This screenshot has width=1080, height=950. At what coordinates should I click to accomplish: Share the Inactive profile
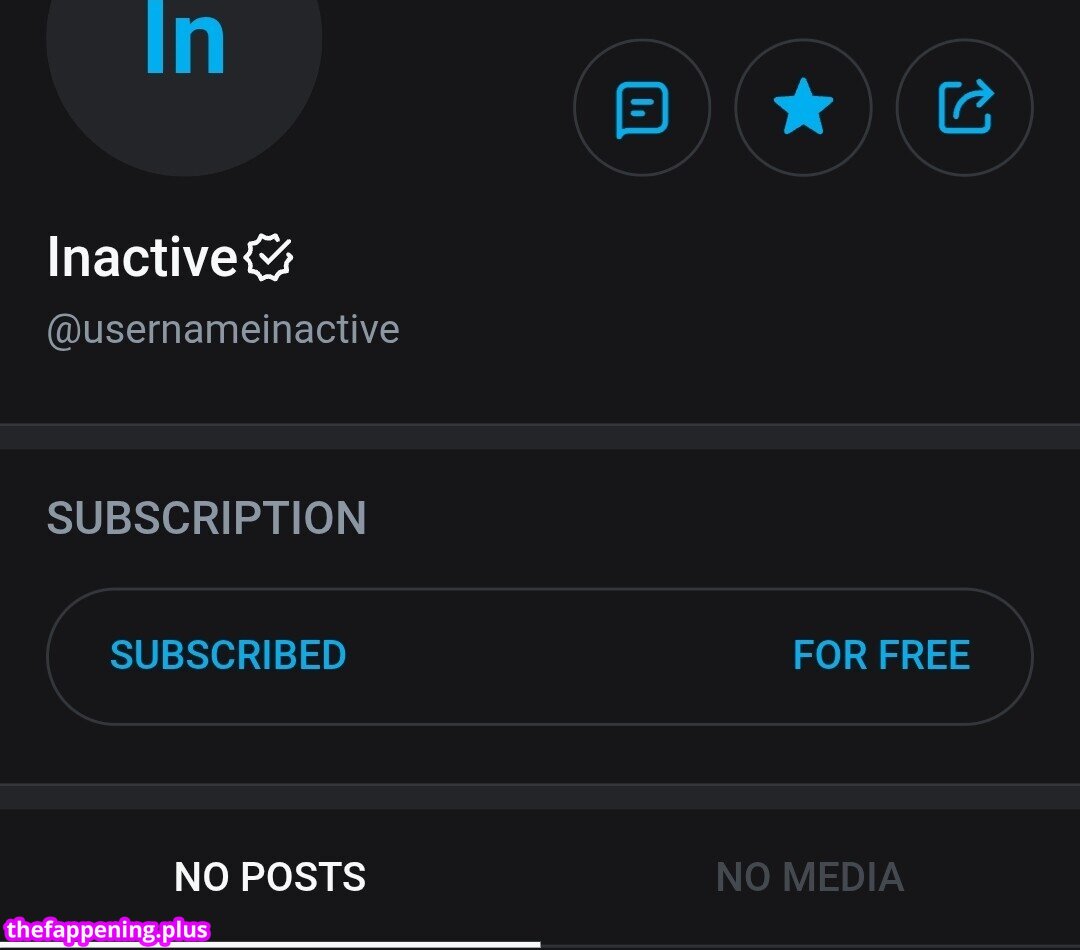click(x=965, y=108)
